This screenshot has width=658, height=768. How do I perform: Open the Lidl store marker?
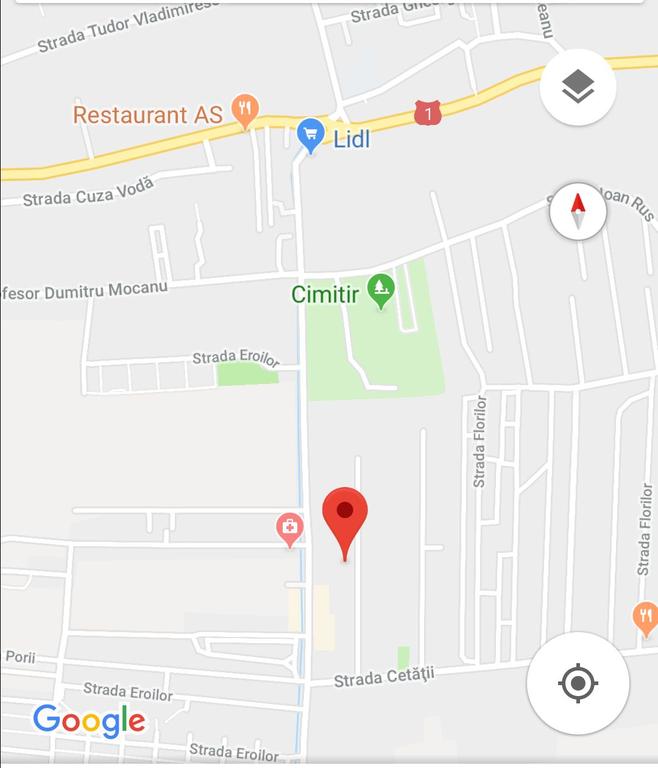tap(311, 134)
